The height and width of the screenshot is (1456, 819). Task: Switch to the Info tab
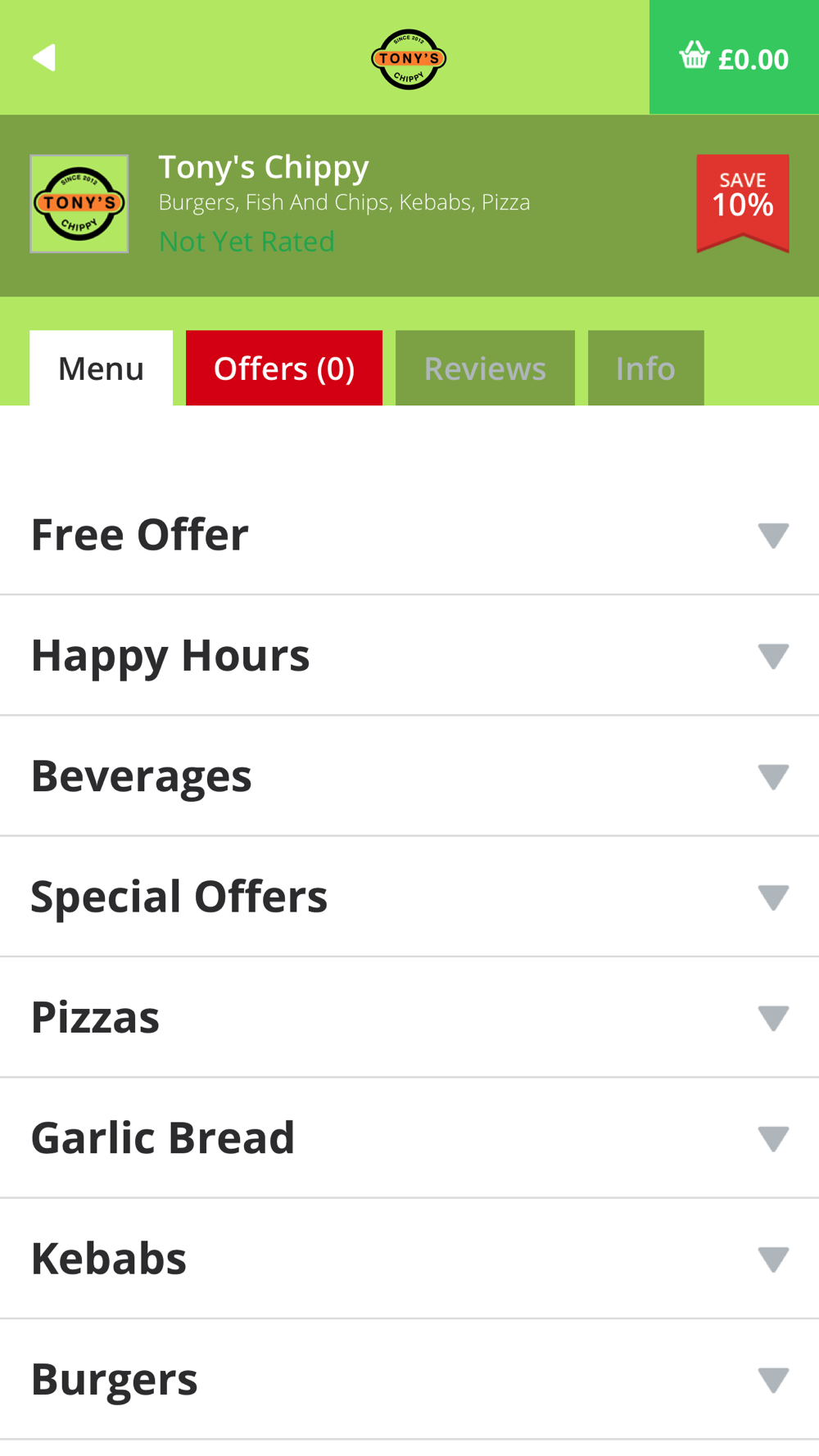pyautogui.click(x=646, y=368)
